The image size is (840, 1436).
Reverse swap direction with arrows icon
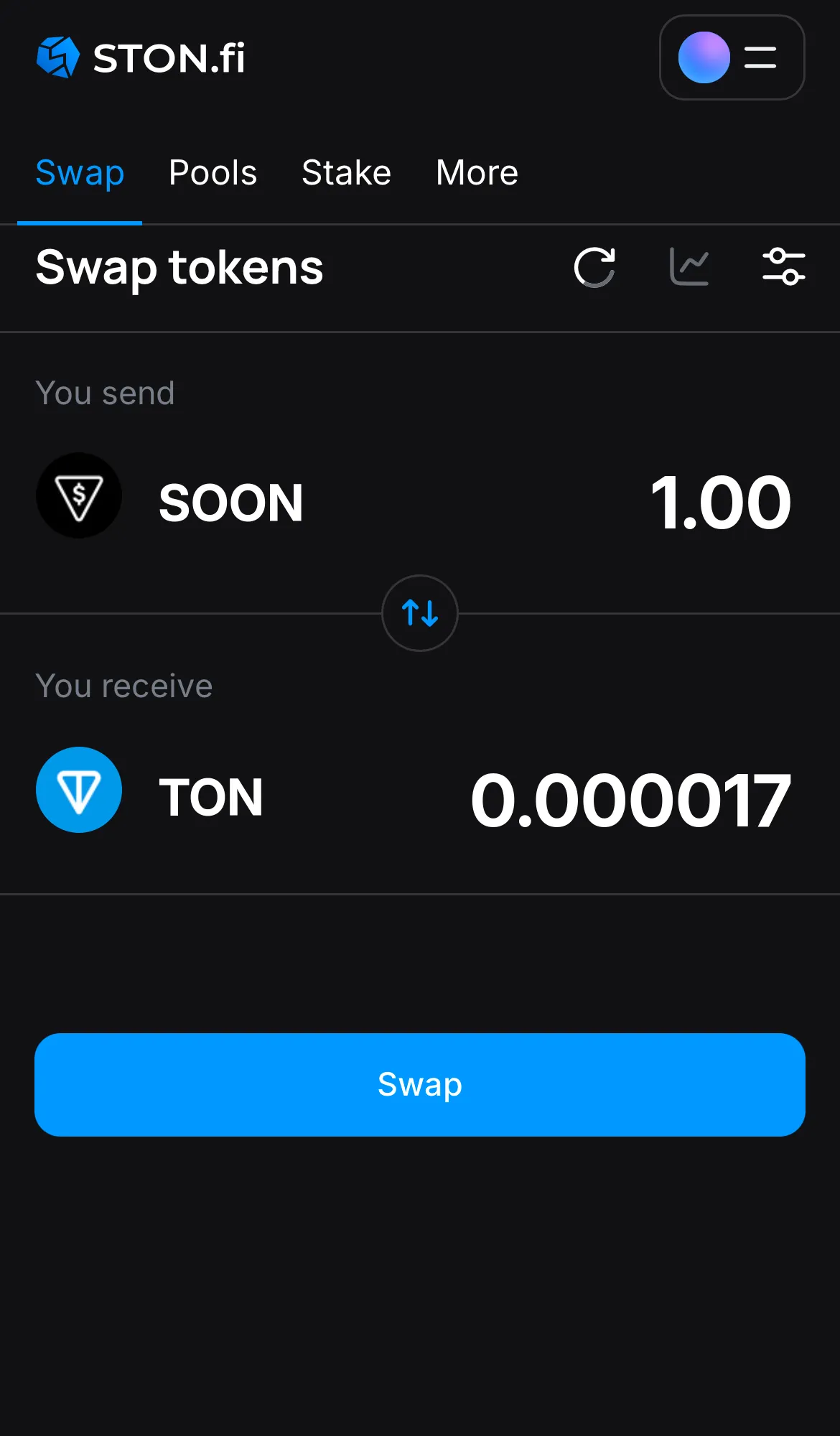tap(419, 614)
